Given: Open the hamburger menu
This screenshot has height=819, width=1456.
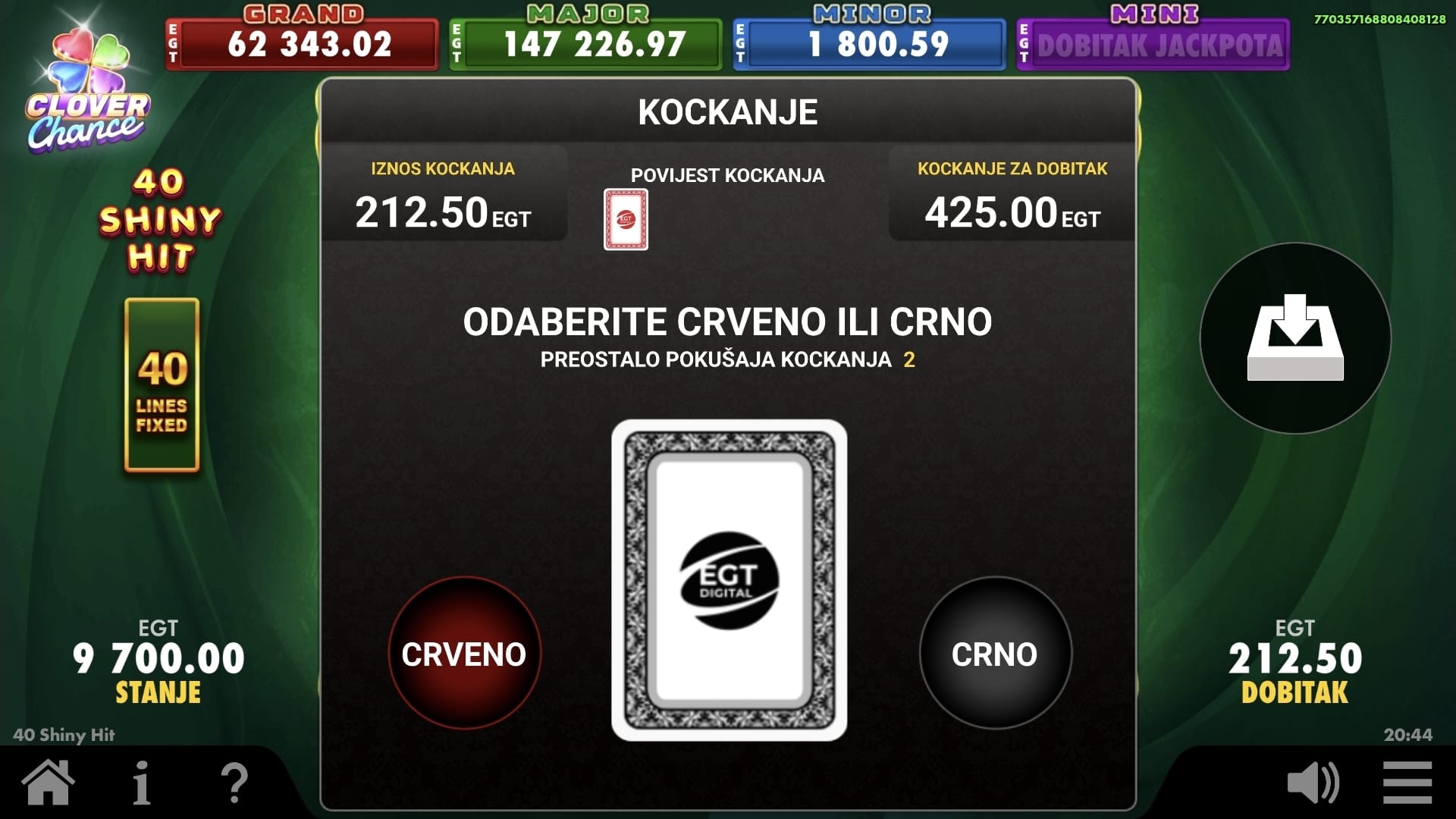Looking at the screenshot, I should (1407, 783).
